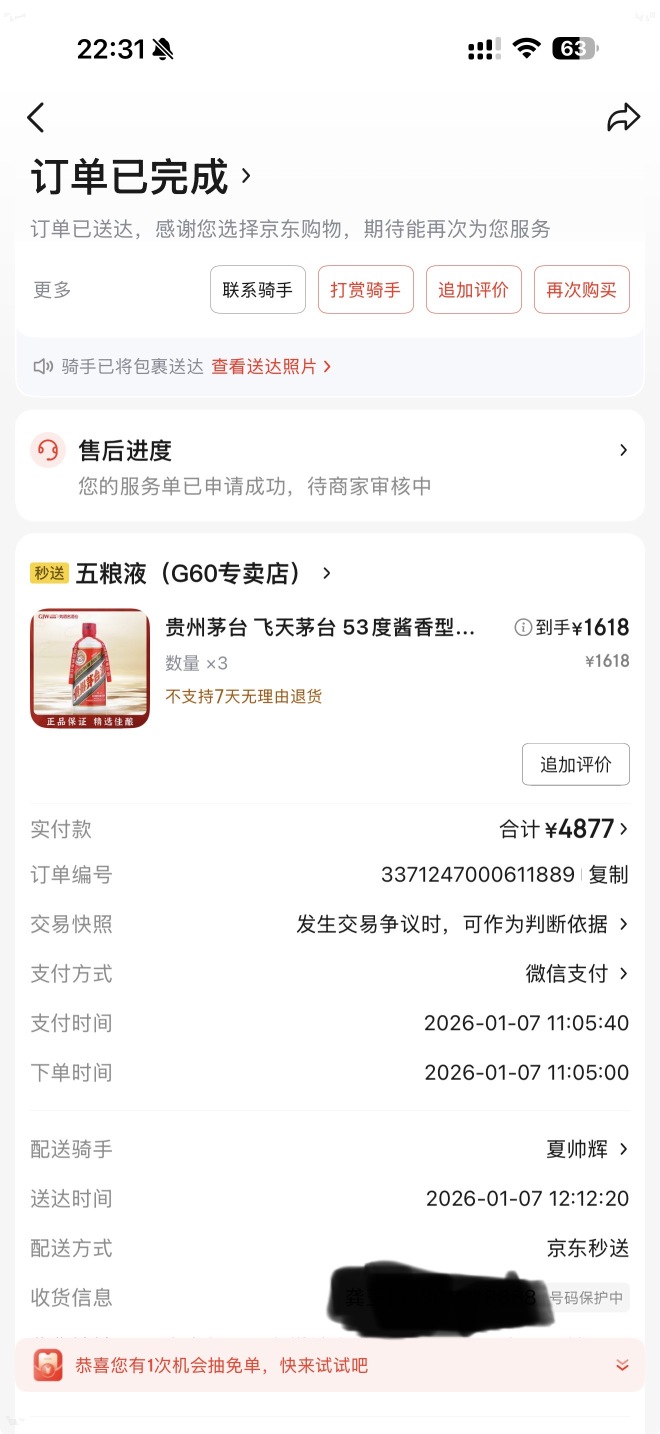Open the 交易快照 transaction snapshot row
The height and width of the screenshot is (1434, 660).
[330, 924]
